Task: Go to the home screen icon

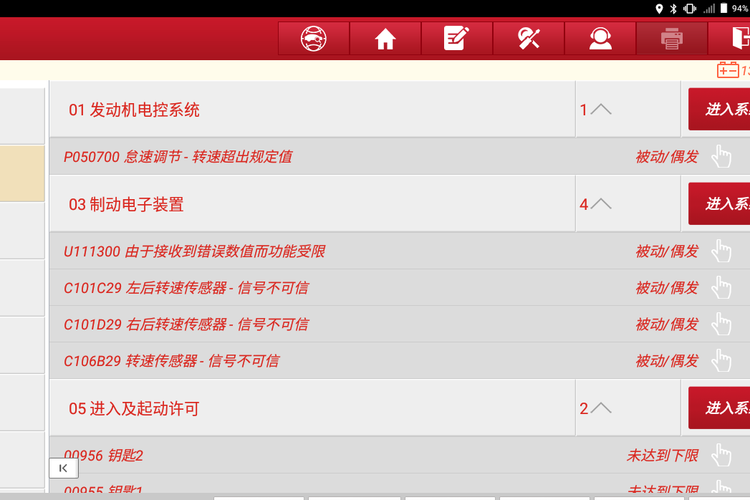Action: point(385,39)
